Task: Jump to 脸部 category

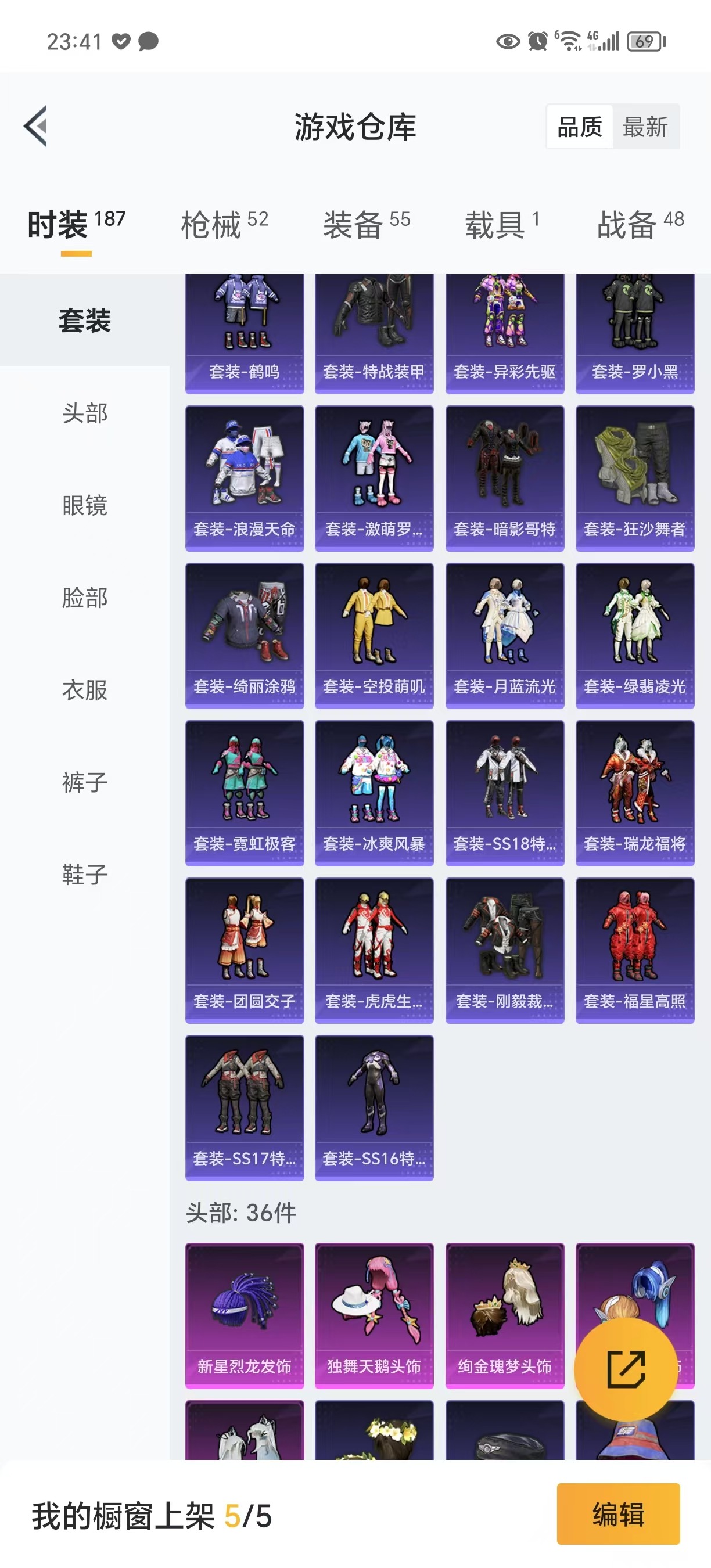Action: click(x=85, y=598)
